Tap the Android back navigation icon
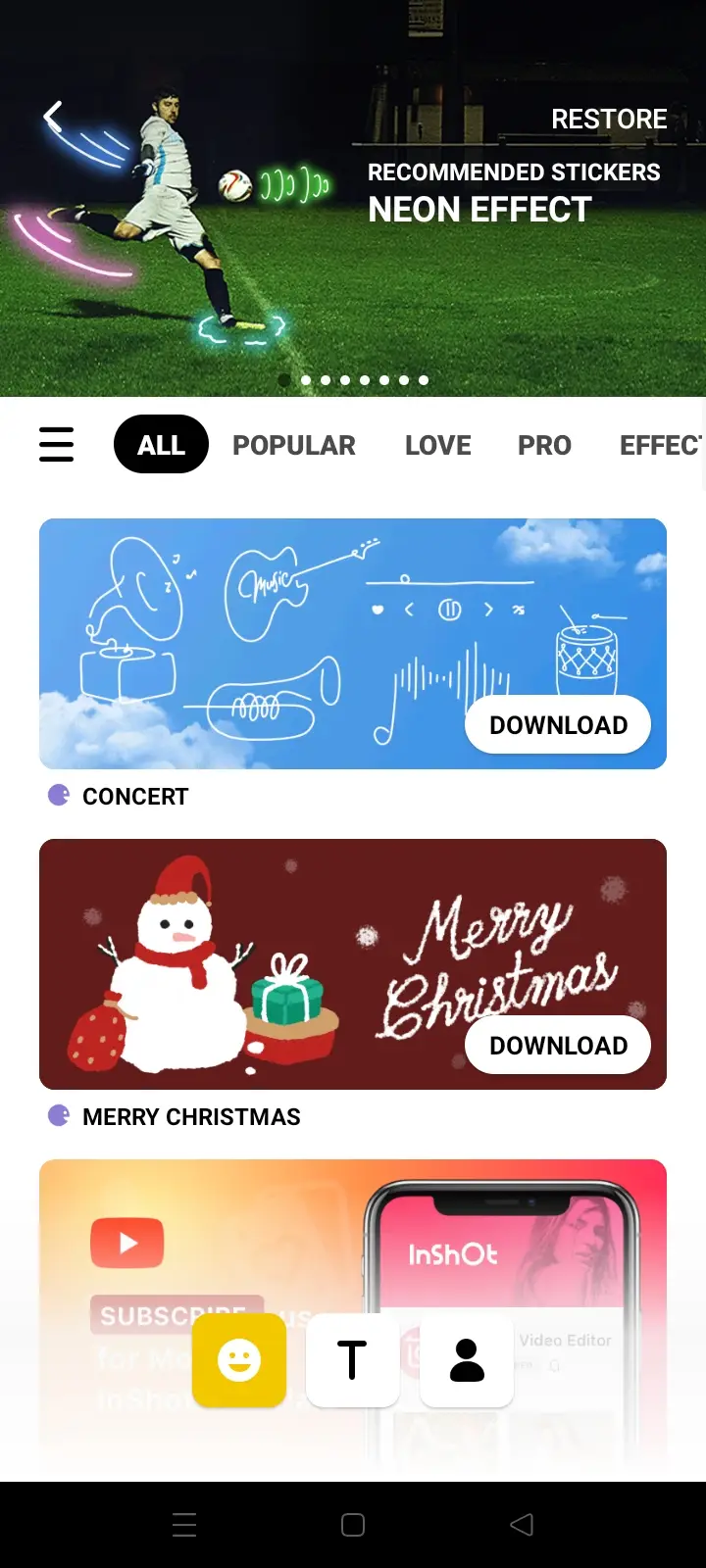The height and width of the screenshot is (1568, 706). click(521, 1524)
